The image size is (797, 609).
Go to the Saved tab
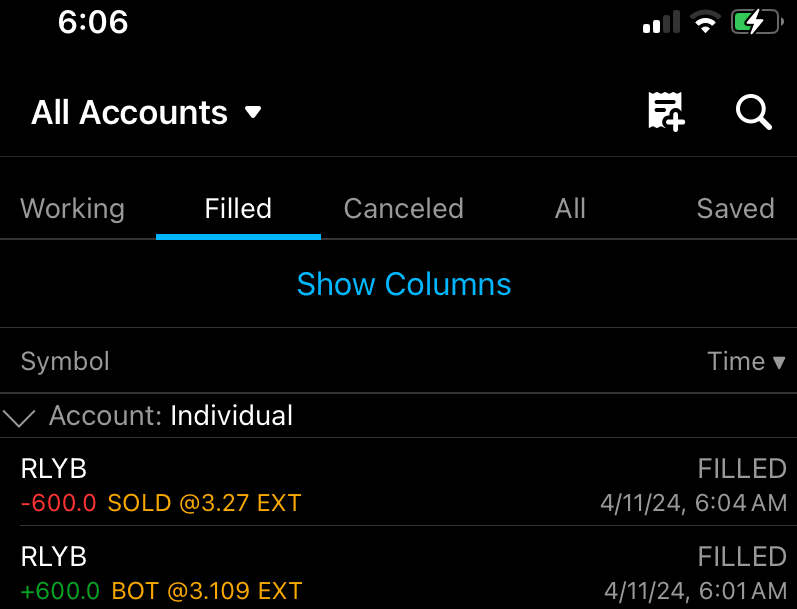735,208
